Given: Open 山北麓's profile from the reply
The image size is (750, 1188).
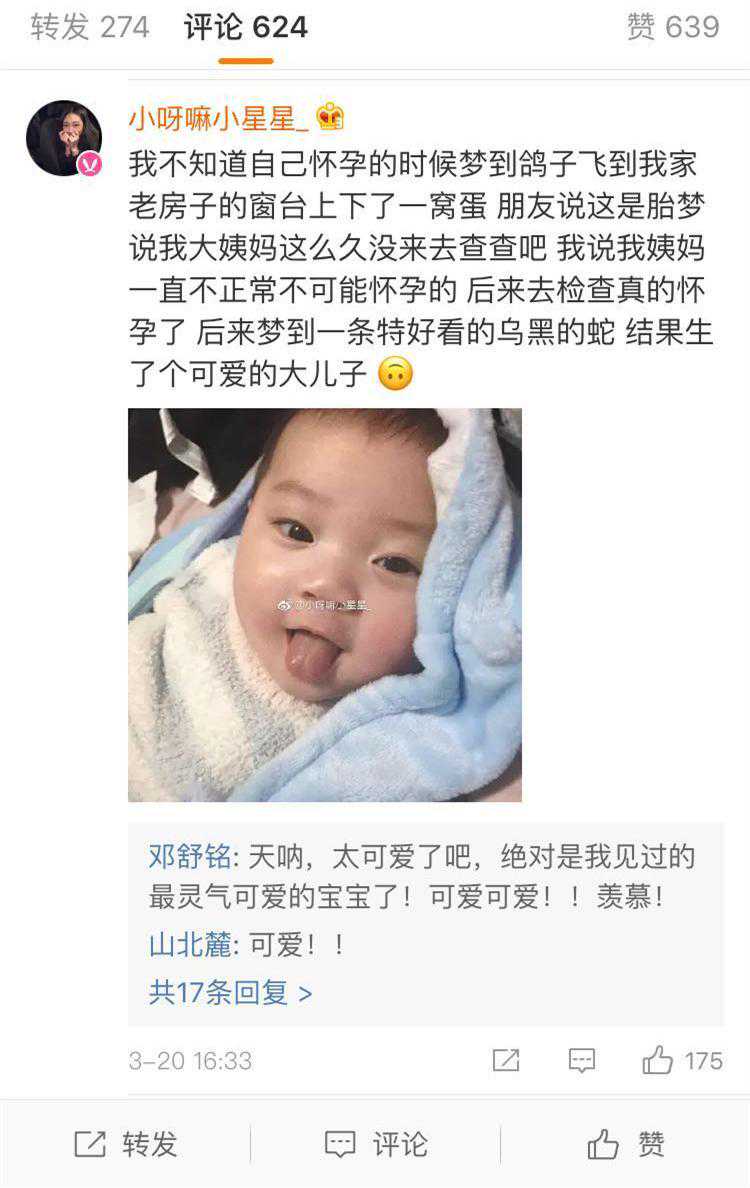Looking at the screenshot, I should 190,944.
